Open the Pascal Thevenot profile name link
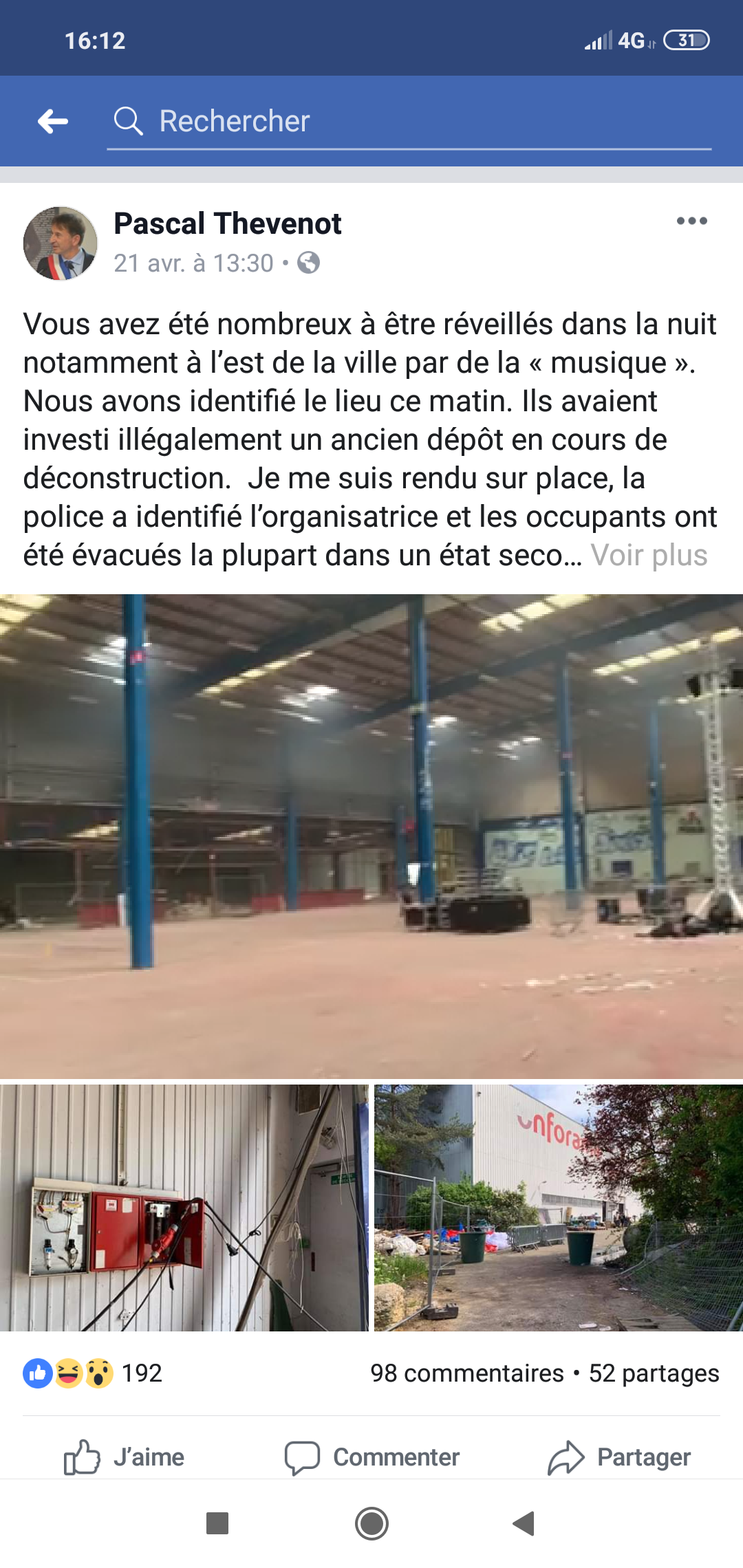The height and width of the screenshot is (1568, 743). pos(227,224)
